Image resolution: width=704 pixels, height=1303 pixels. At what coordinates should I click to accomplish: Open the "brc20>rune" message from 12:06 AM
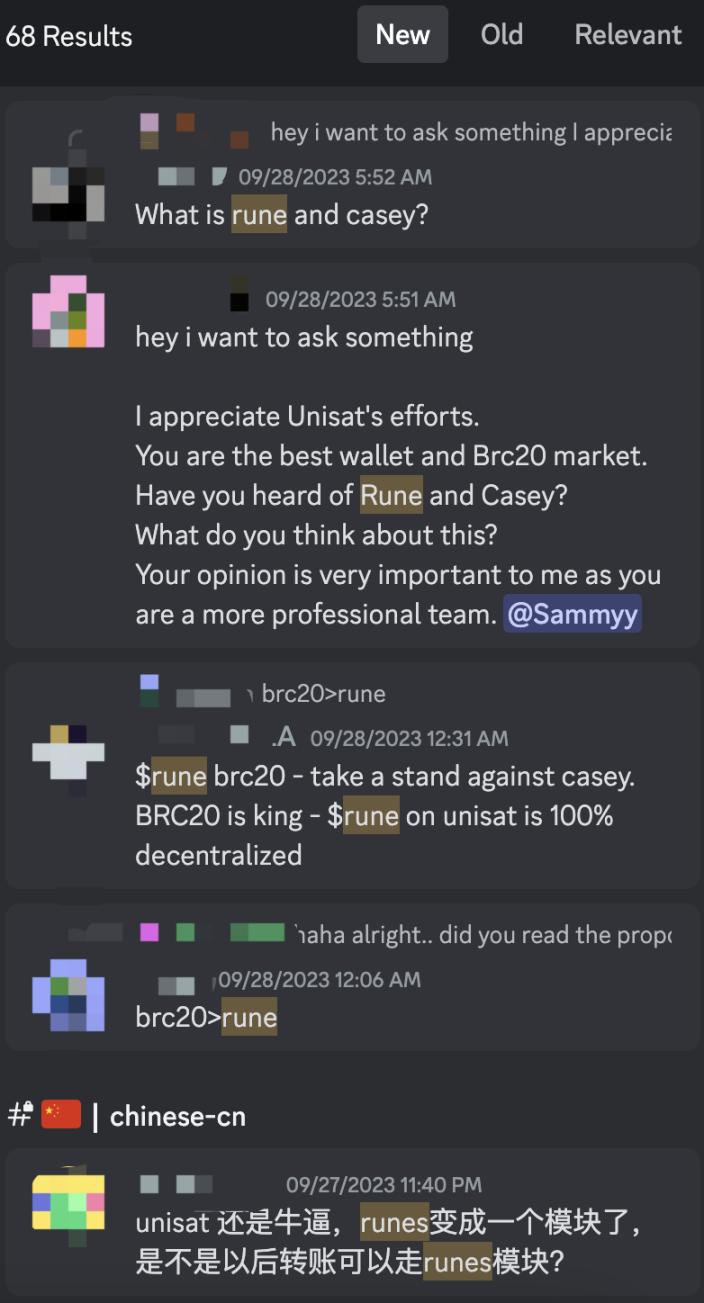coord(206,1017)
